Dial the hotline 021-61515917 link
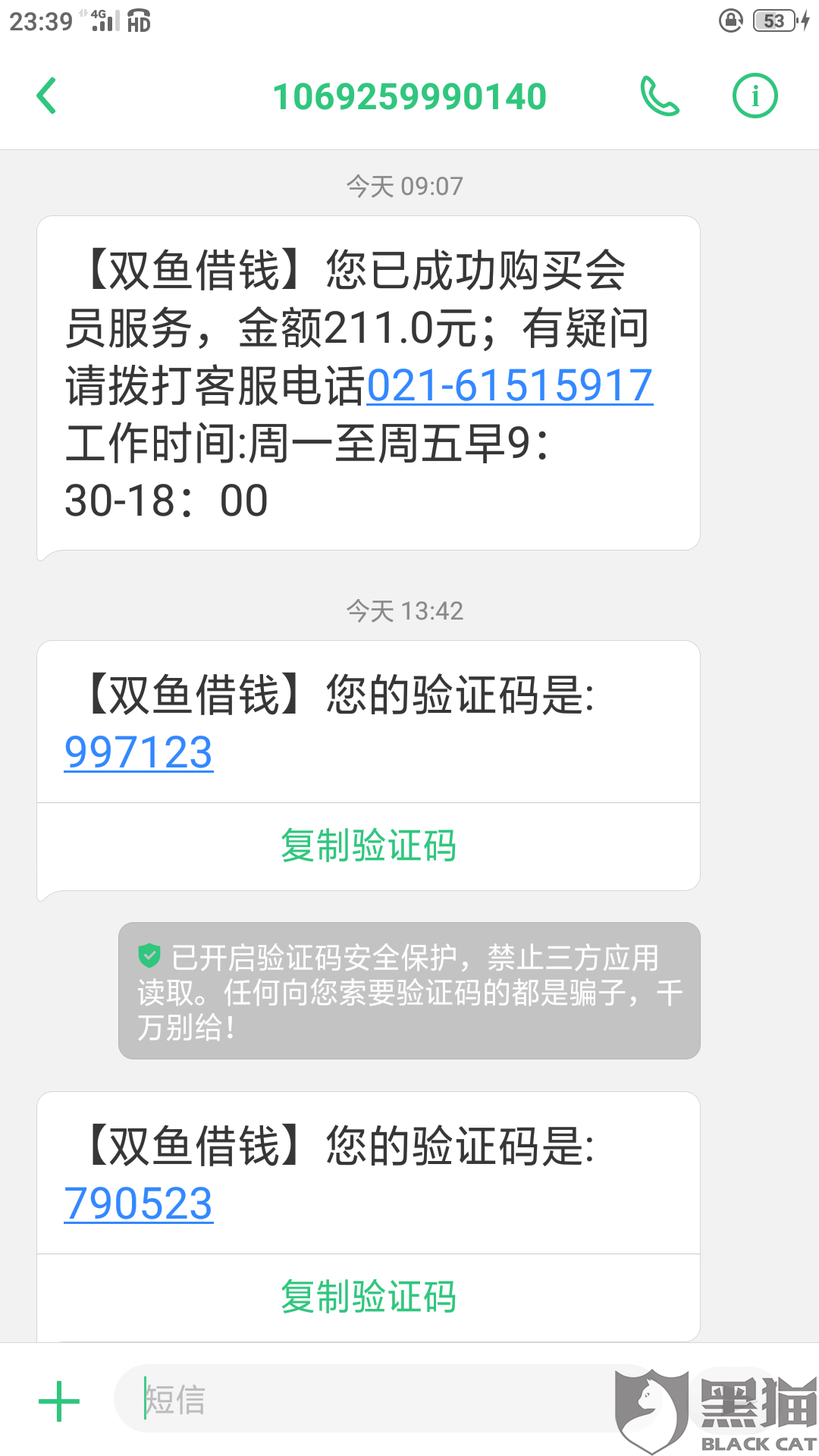The image size is (819, 1456). (510, 386)
